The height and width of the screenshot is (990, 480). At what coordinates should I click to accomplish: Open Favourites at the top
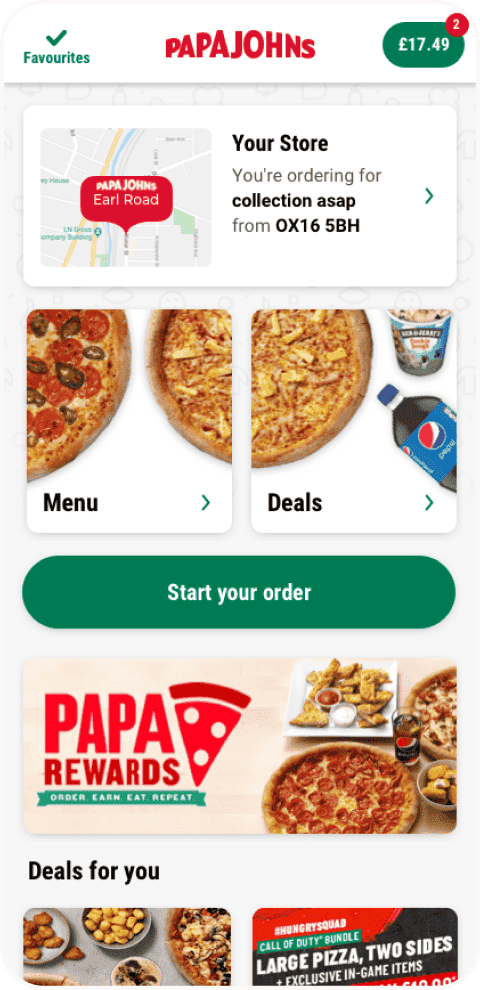click(56, 47)
